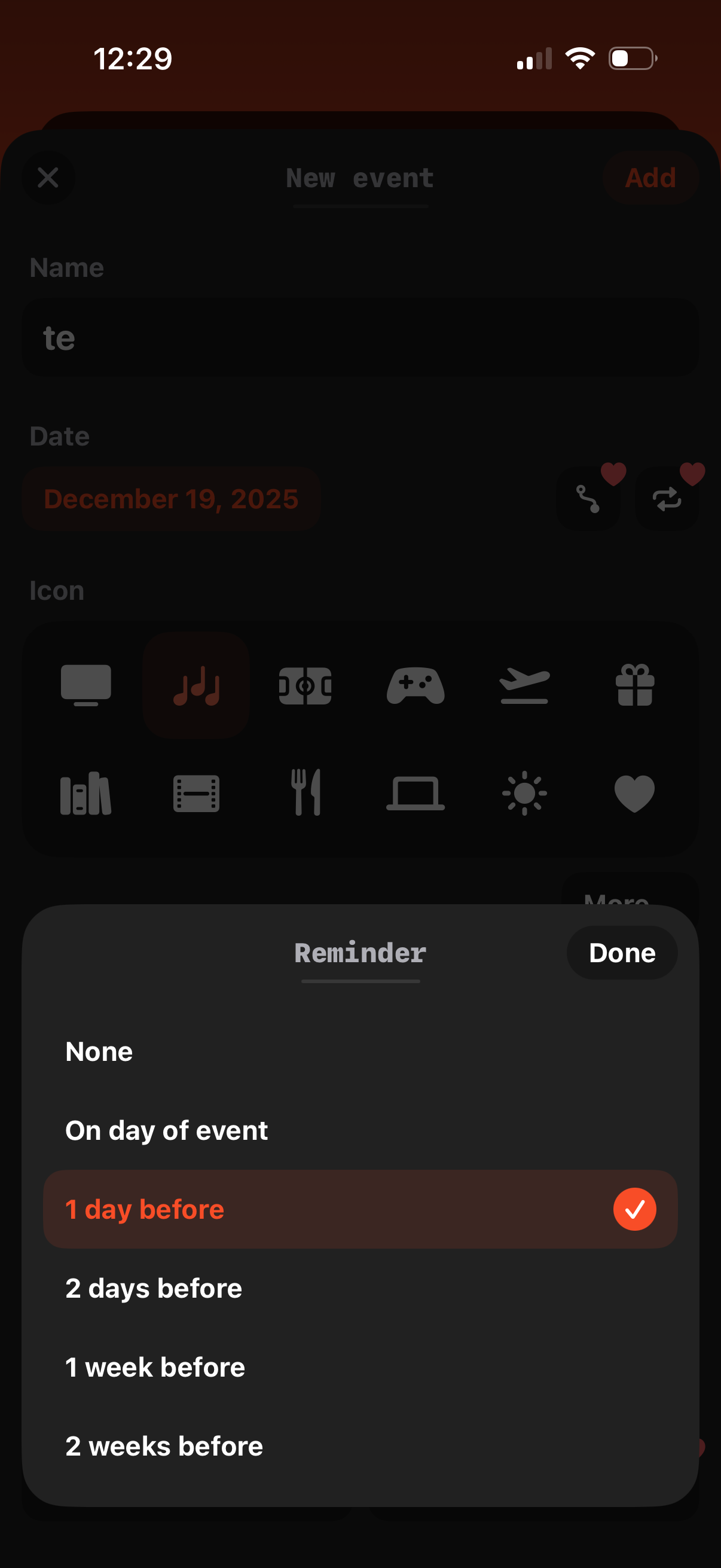
Task: Select the music notes icon
Action: coord(196,685)
